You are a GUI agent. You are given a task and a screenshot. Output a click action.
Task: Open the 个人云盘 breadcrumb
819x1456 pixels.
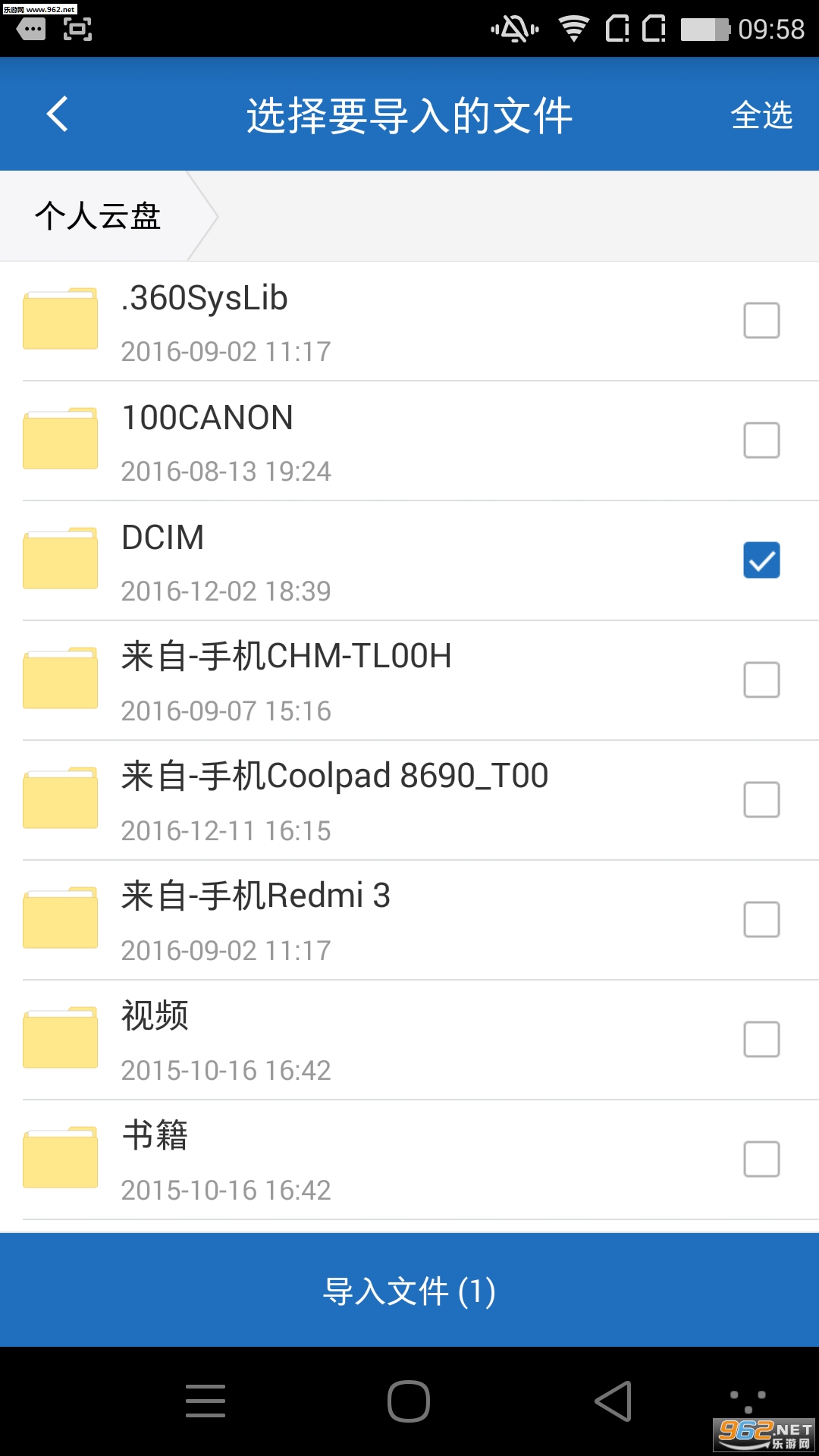[x=98, y=216]
